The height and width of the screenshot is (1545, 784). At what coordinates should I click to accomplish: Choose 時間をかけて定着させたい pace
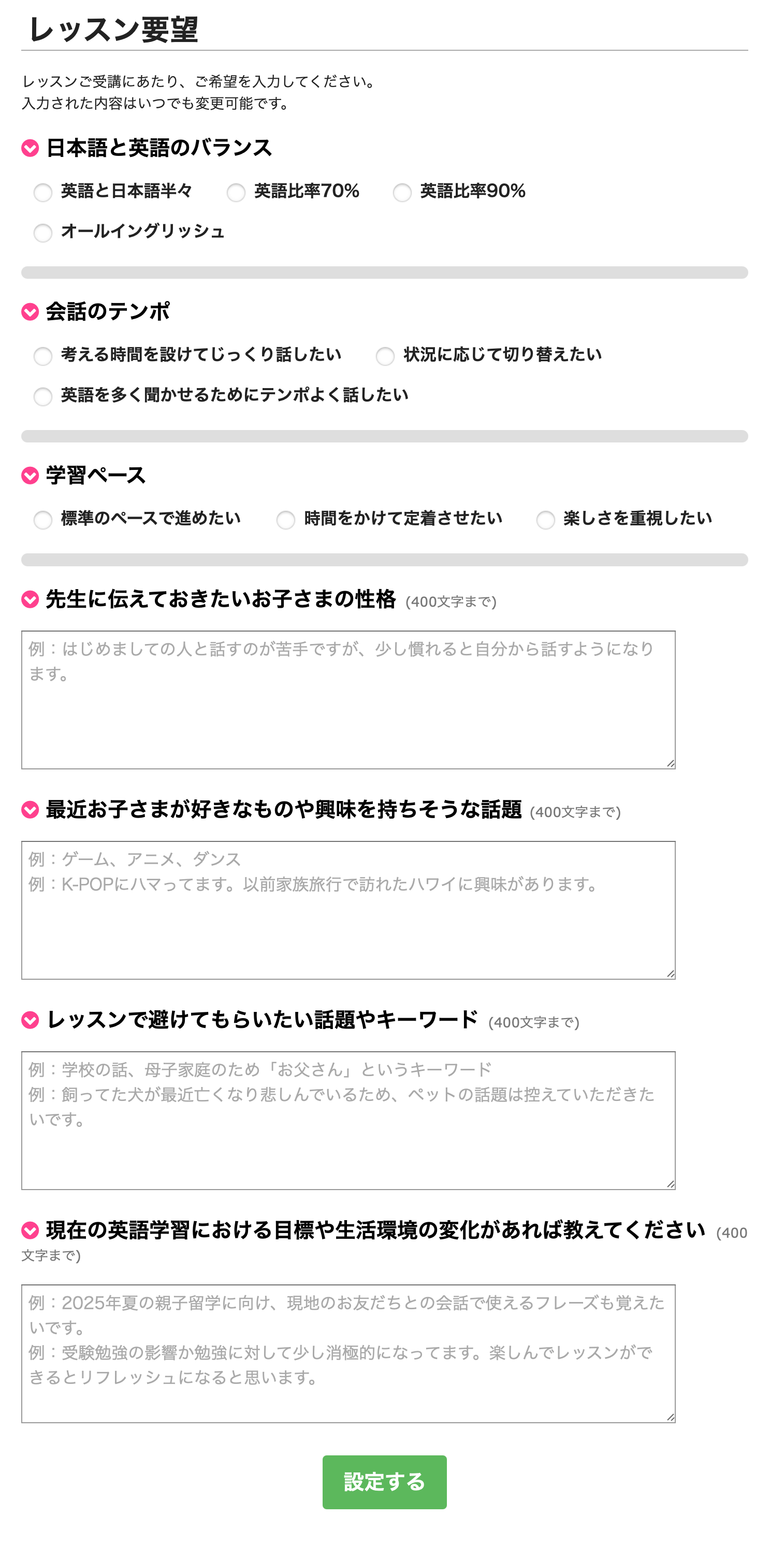[x=286, y=520]
